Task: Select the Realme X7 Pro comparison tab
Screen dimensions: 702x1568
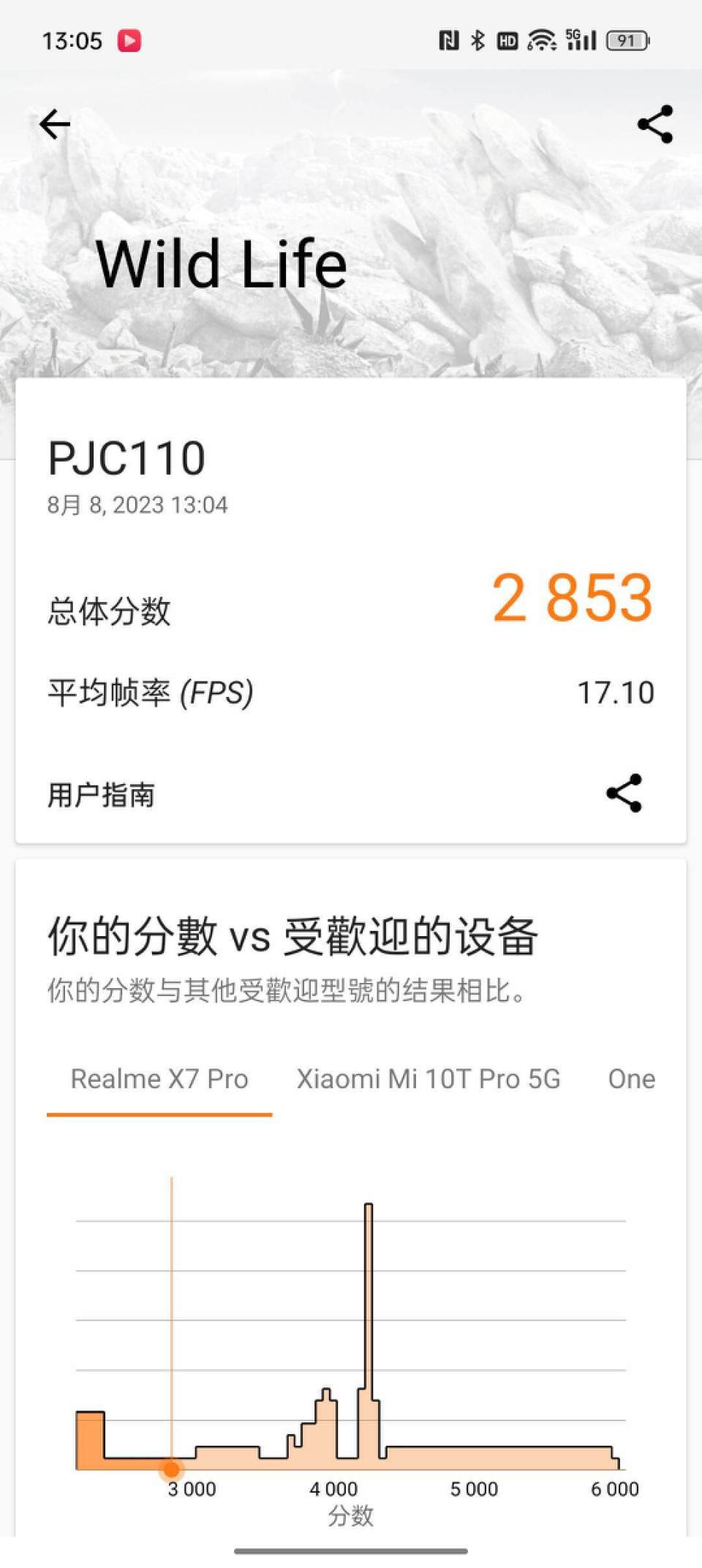Action: point(159,1079)
